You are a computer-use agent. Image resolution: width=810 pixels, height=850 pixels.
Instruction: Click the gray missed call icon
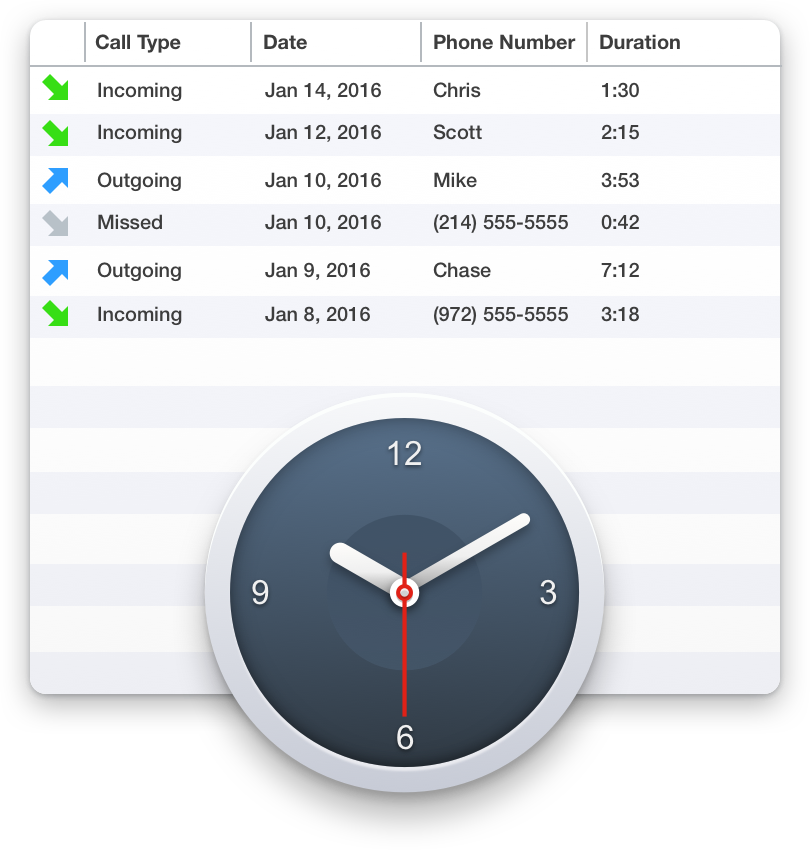coord(56,223)
